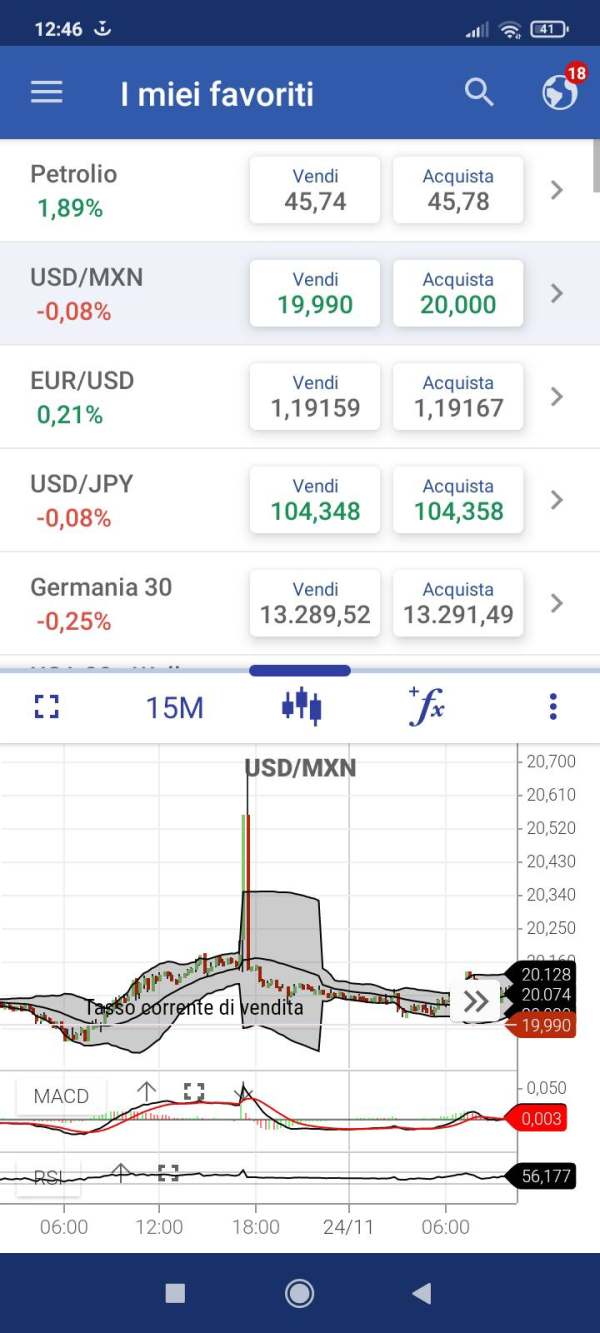This screenshot has width=600, height=1333.
Task: Change the candlestick chart type
Action: [301, 707]
